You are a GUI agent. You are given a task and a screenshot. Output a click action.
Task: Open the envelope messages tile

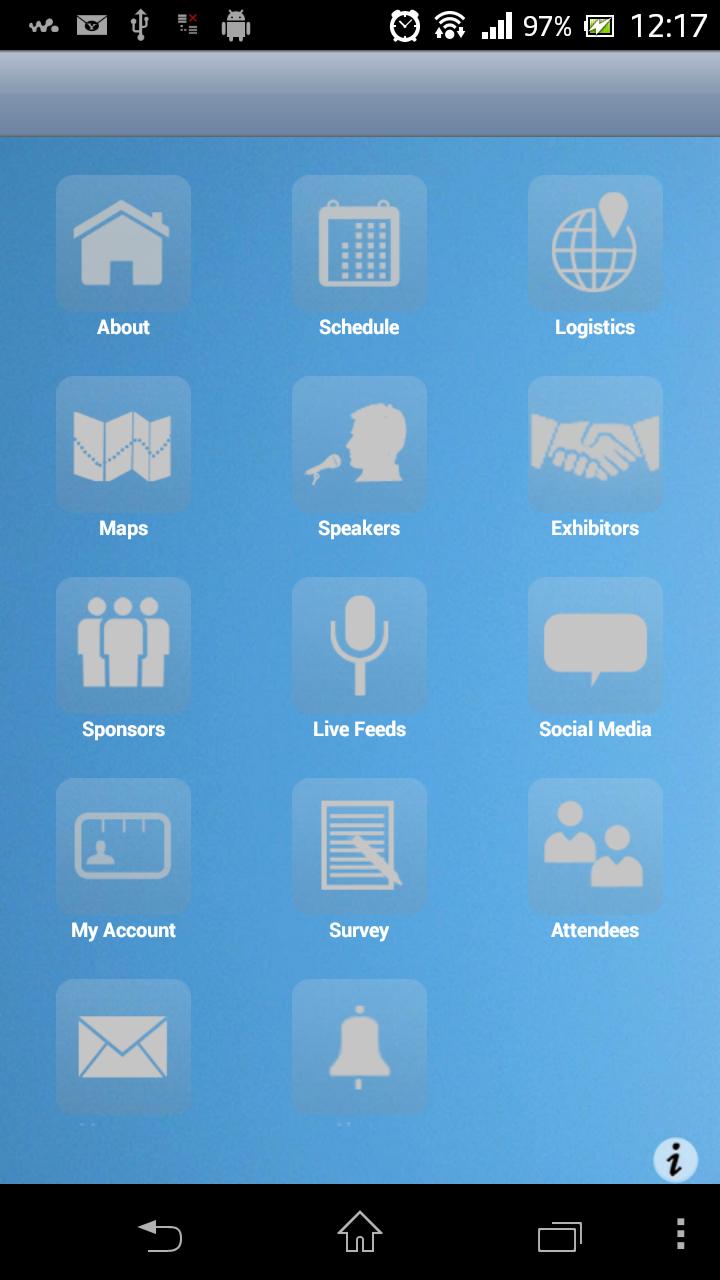click(x=123, y=1047)
